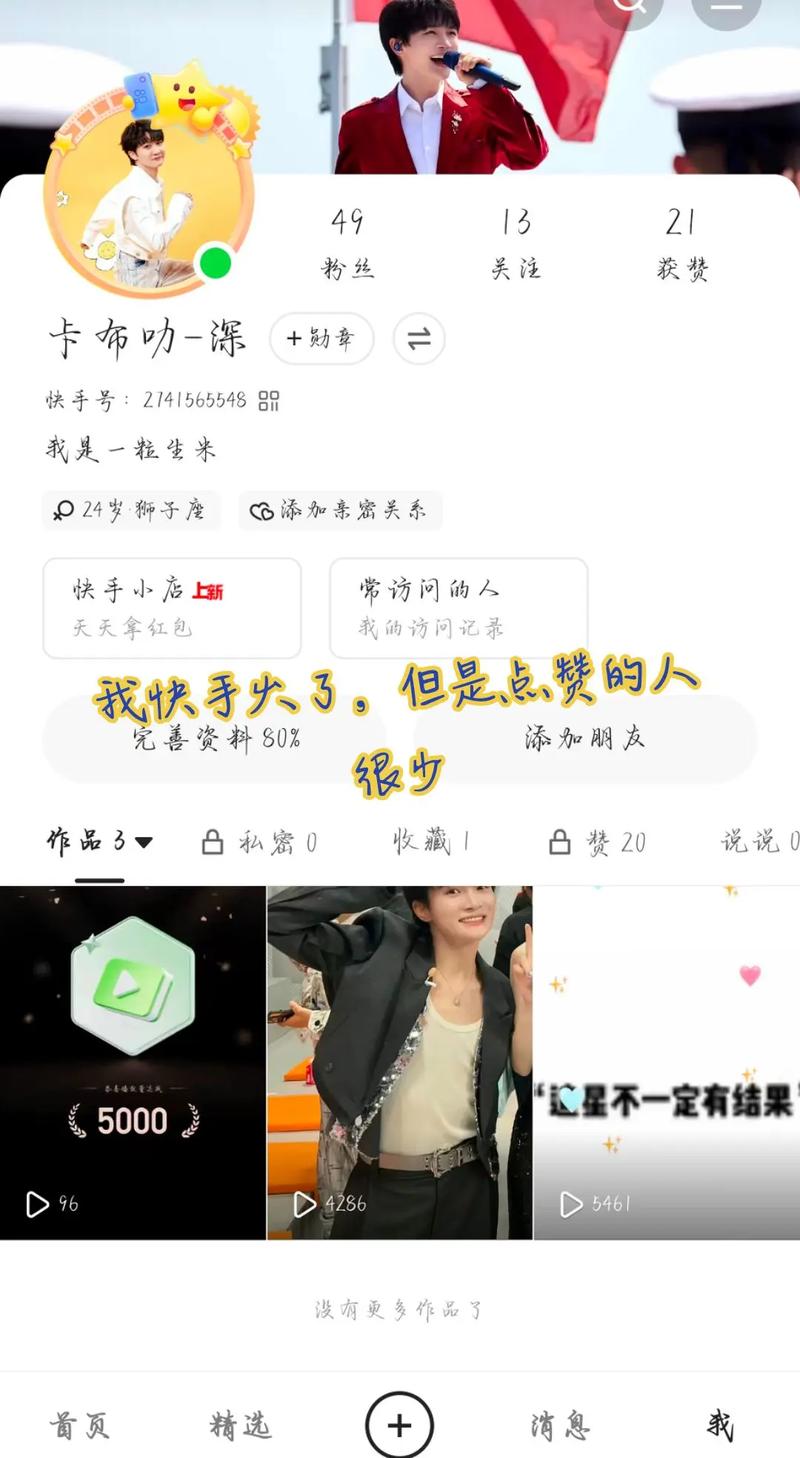800x1458 pixels.
Task: Open the 快手小店 card
Action: (x=172, y=608)
